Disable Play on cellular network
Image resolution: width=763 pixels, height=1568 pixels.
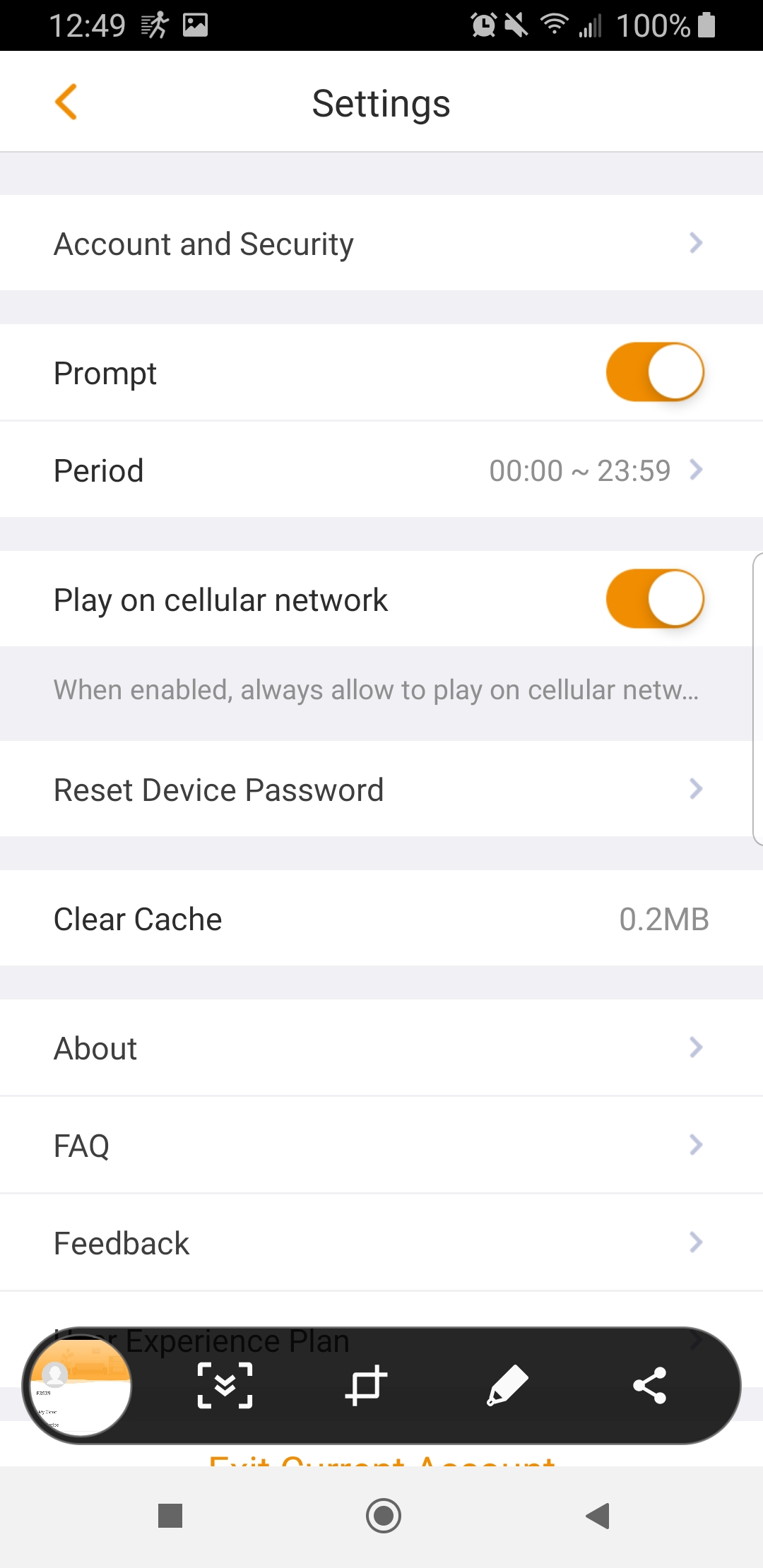(654, 599)
